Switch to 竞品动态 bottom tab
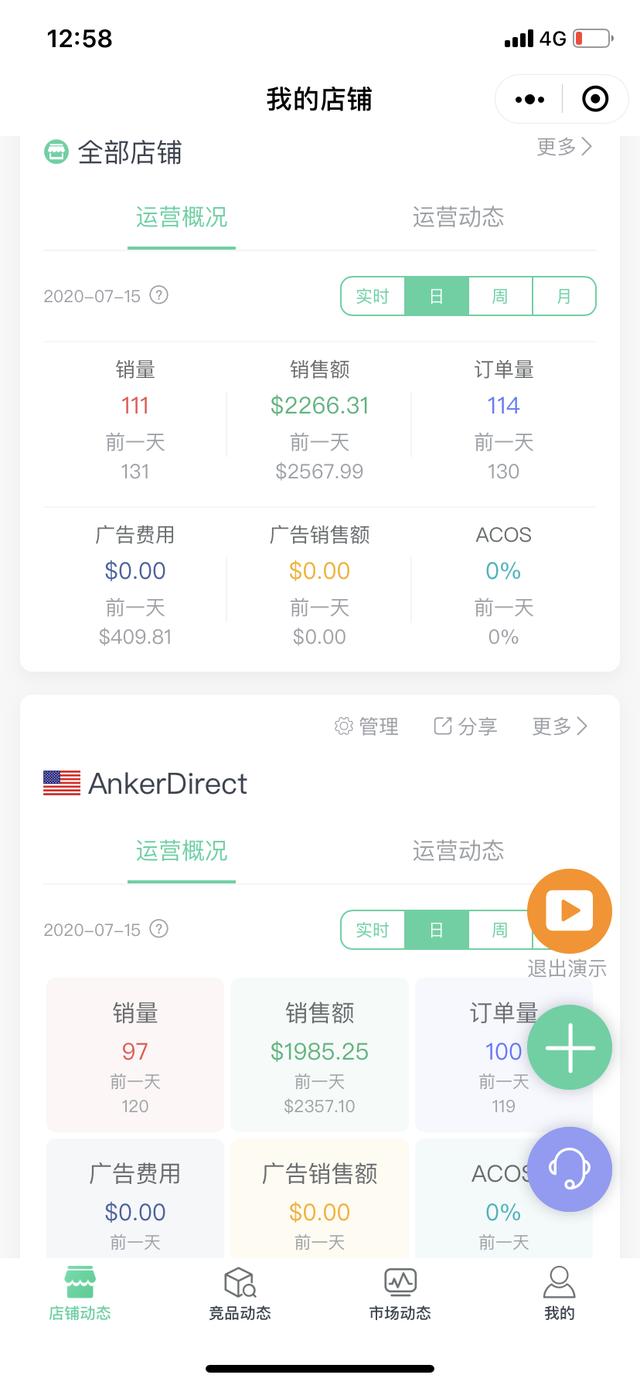The height and width of the screenshot is (1385, 640). click(240, 1294)
